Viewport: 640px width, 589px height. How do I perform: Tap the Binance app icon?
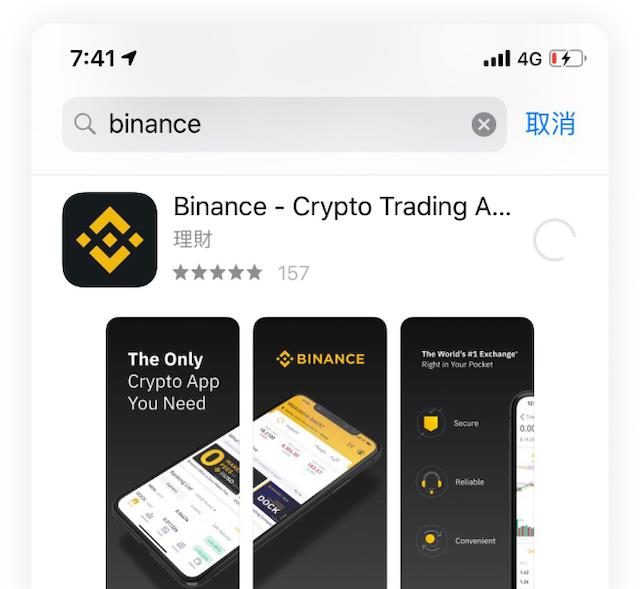[110, 240]
